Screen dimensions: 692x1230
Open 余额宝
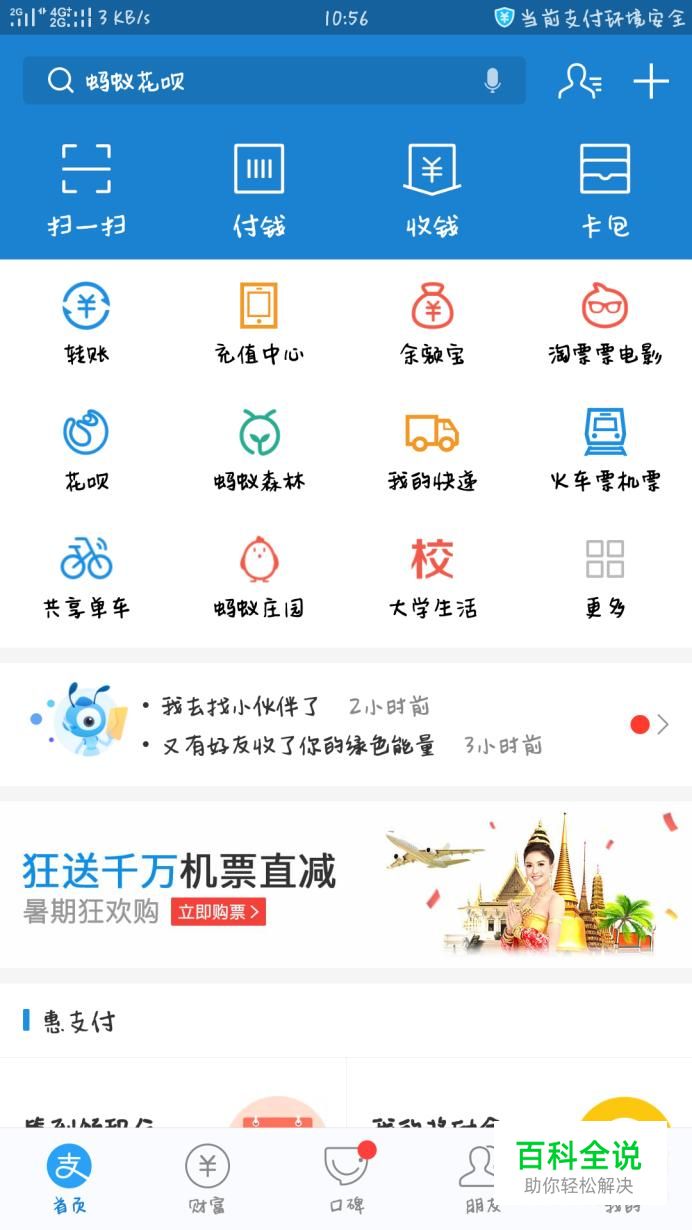click(432, 322)
